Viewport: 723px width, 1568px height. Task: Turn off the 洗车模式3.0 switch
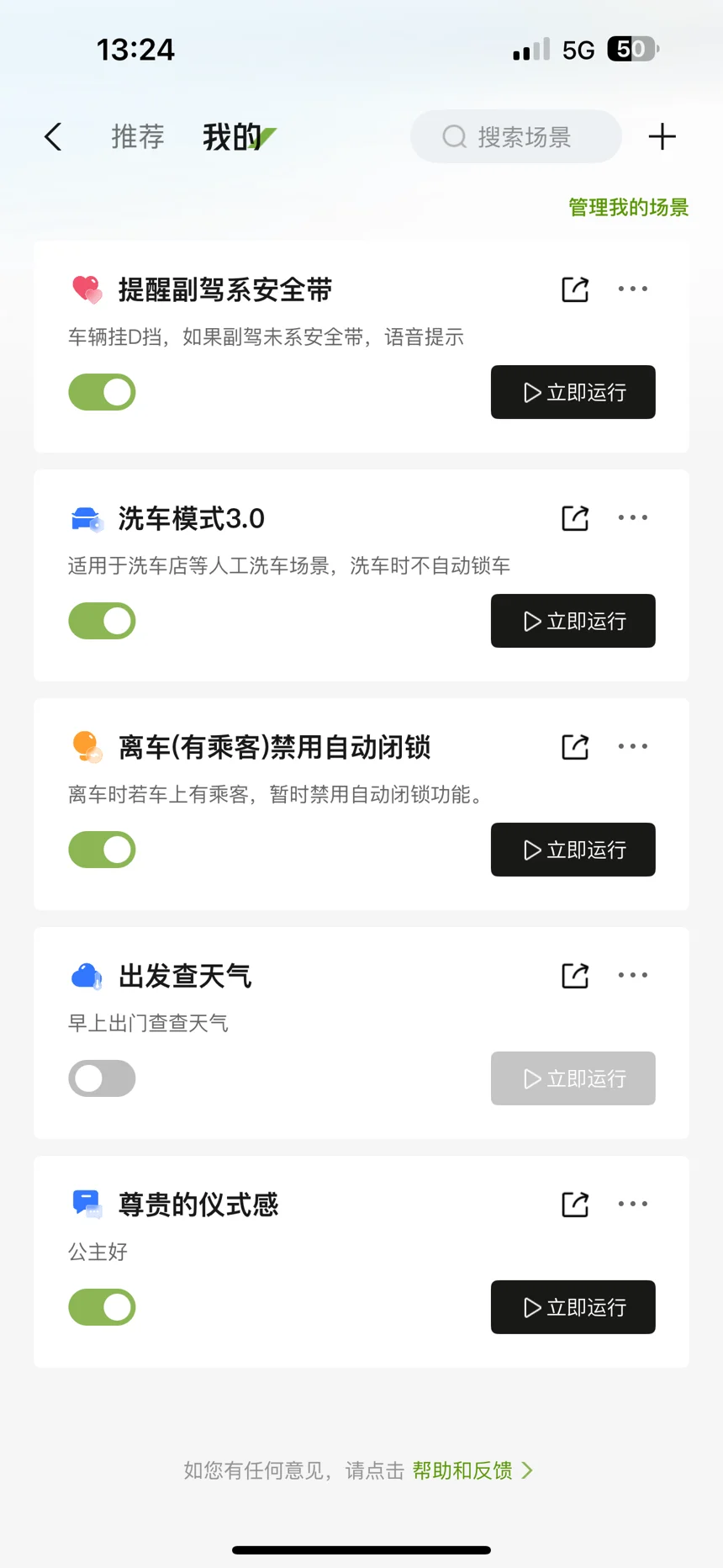pos(102,621)
